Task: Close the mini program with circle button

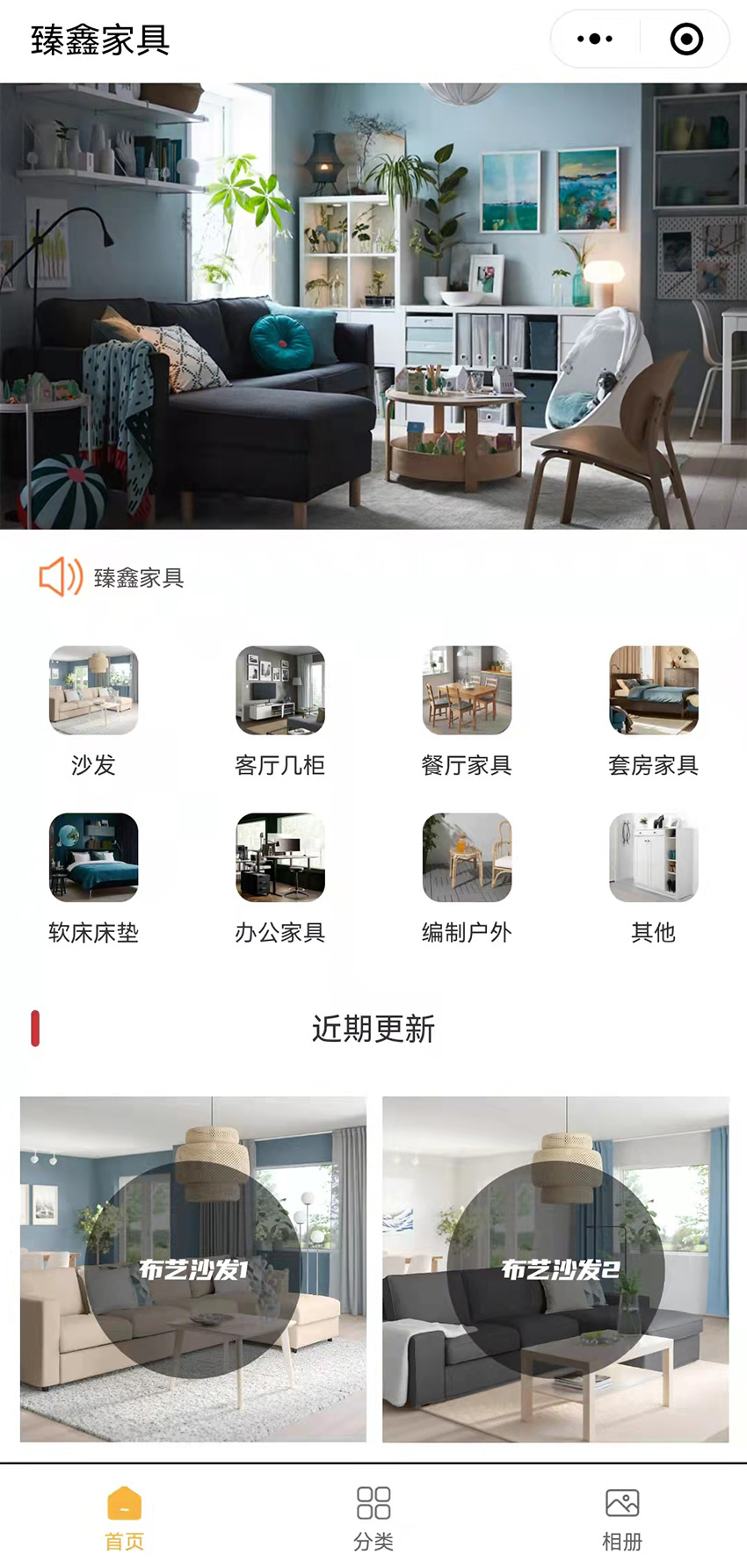Action: click(x=685, y=39)
